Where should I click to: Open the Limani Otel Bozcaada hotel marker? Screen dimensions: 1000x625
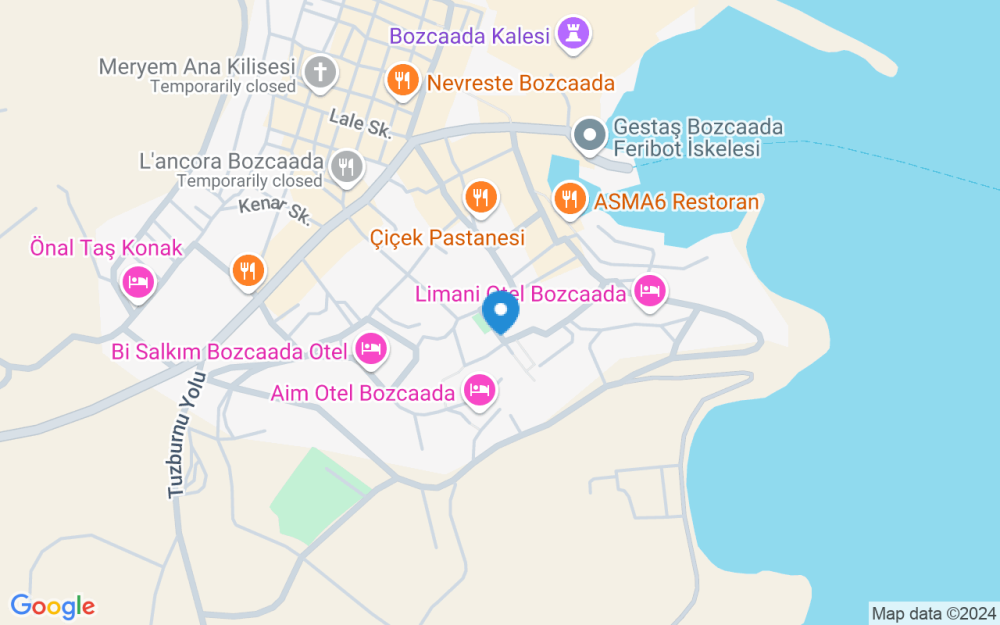[x=650, y=291]
